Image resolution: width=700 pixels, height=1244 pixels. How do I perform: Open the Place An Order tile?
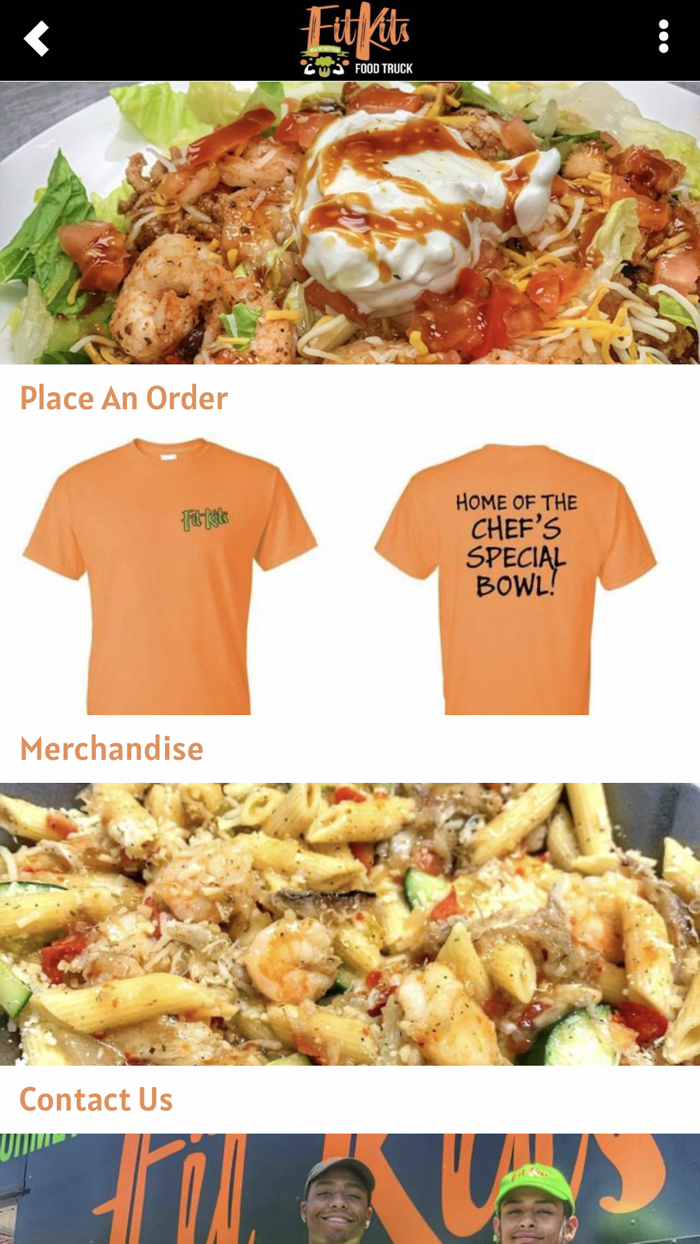[x=350, y=248]
